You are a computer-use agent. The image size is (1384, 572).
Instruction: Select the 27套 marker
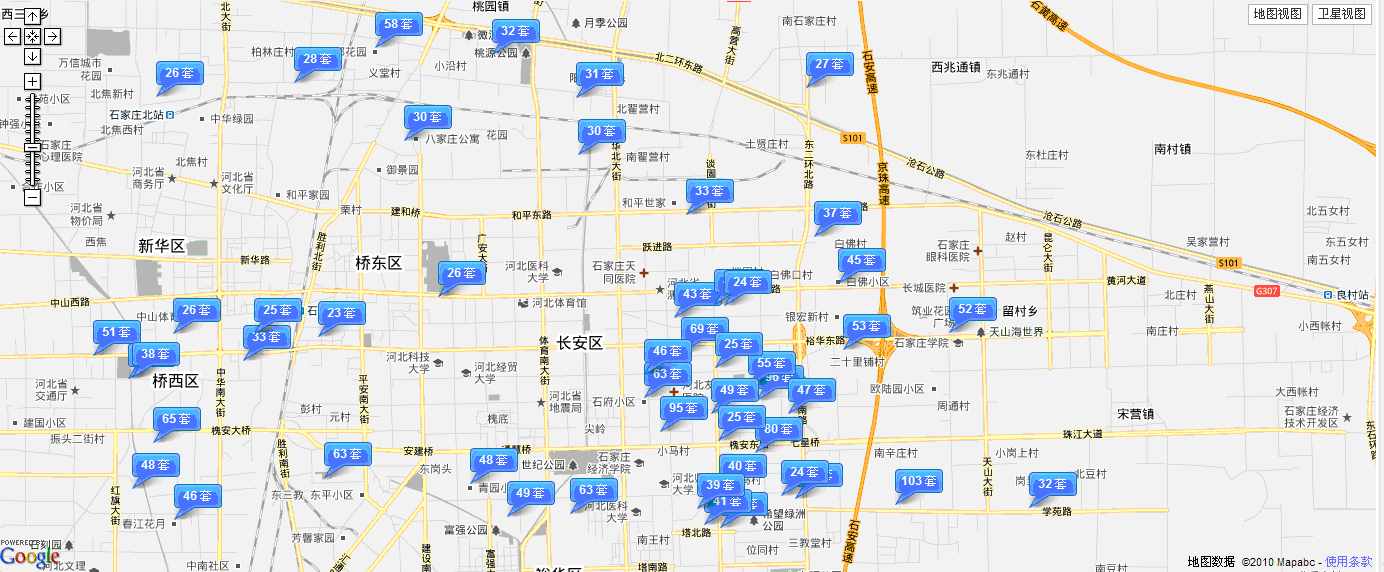pyautogui.click(x=829, y=64)
